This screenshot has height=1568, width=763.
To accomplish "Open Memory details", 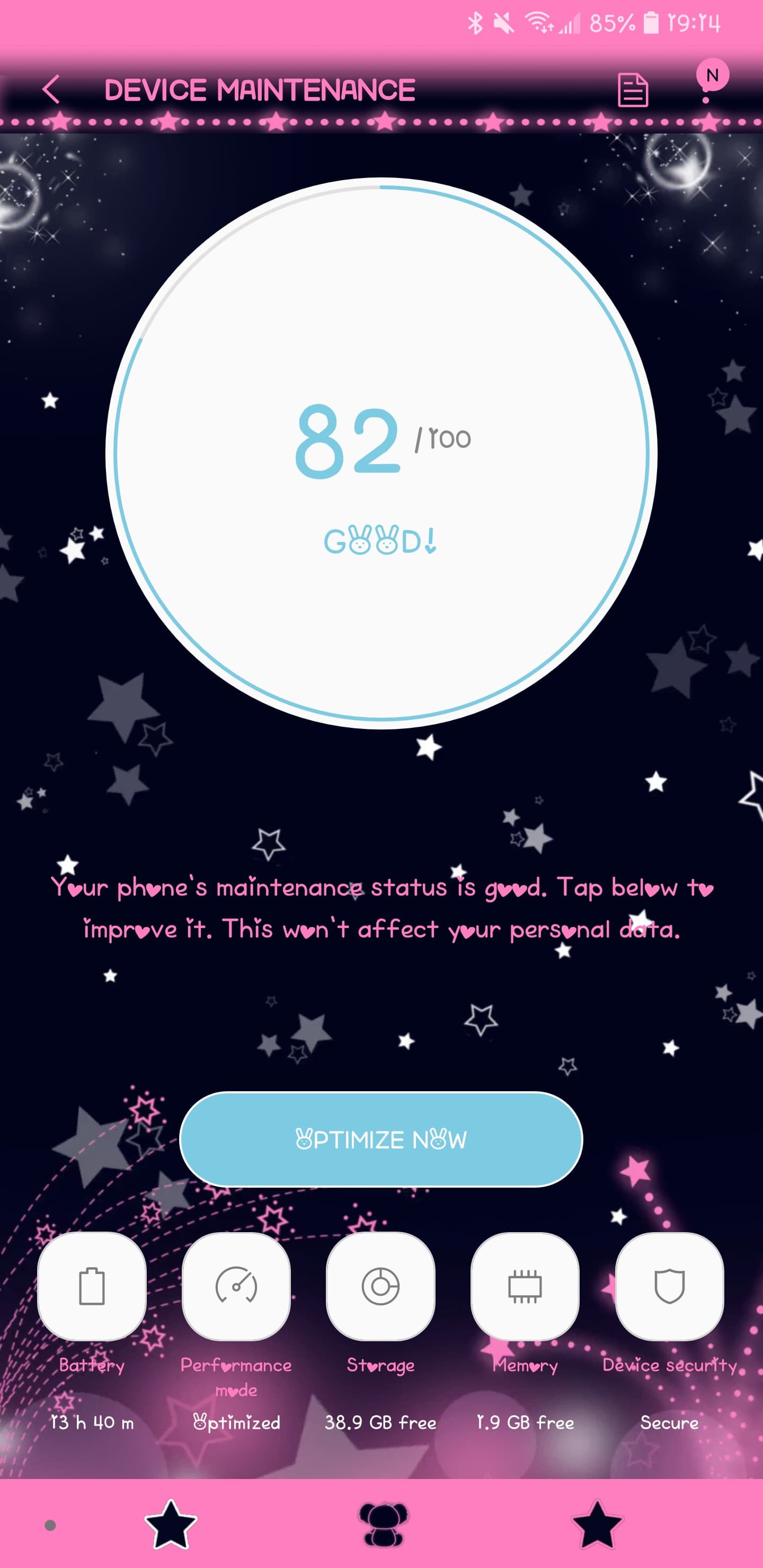I will pos(525,1286).
